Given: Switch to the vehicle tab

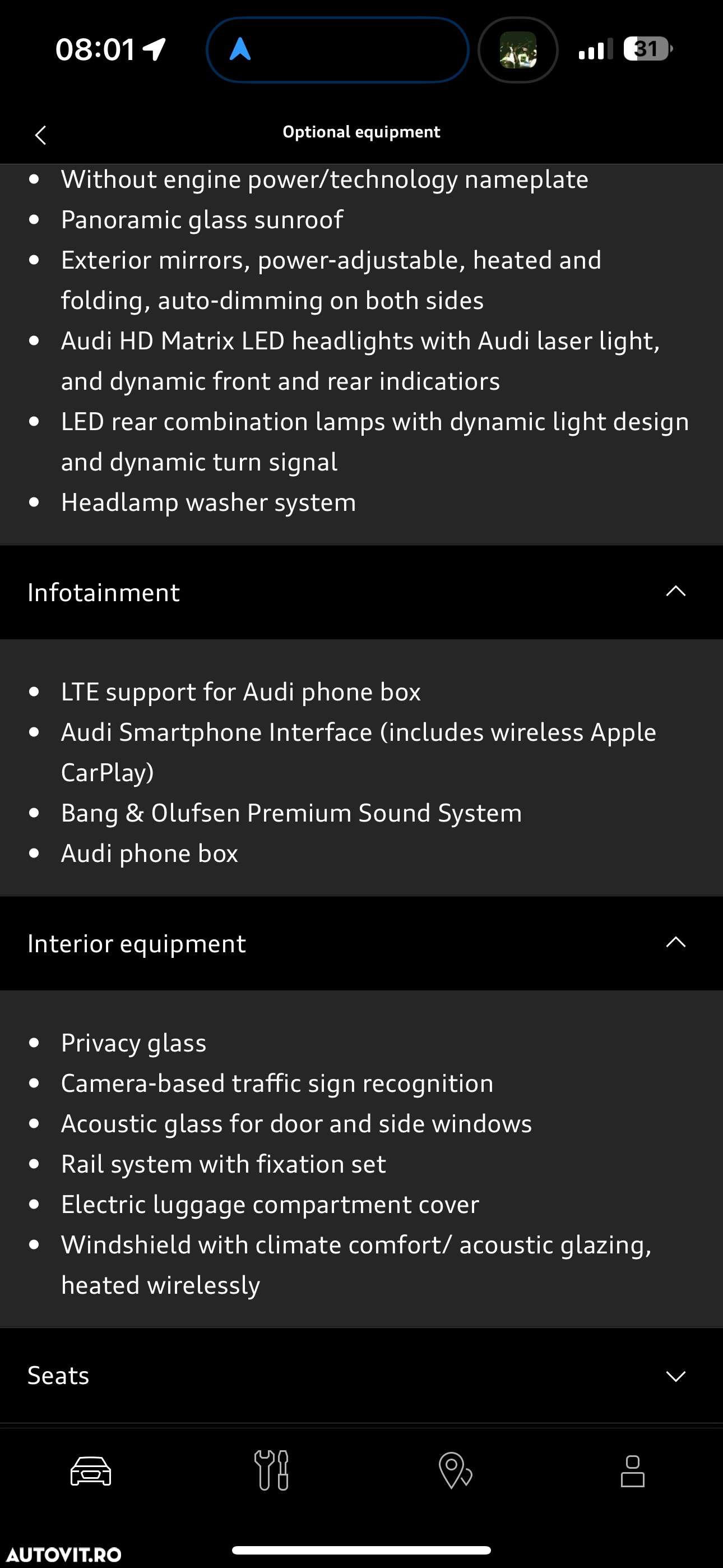Looking at the screenshot, I should (91, 1472).
